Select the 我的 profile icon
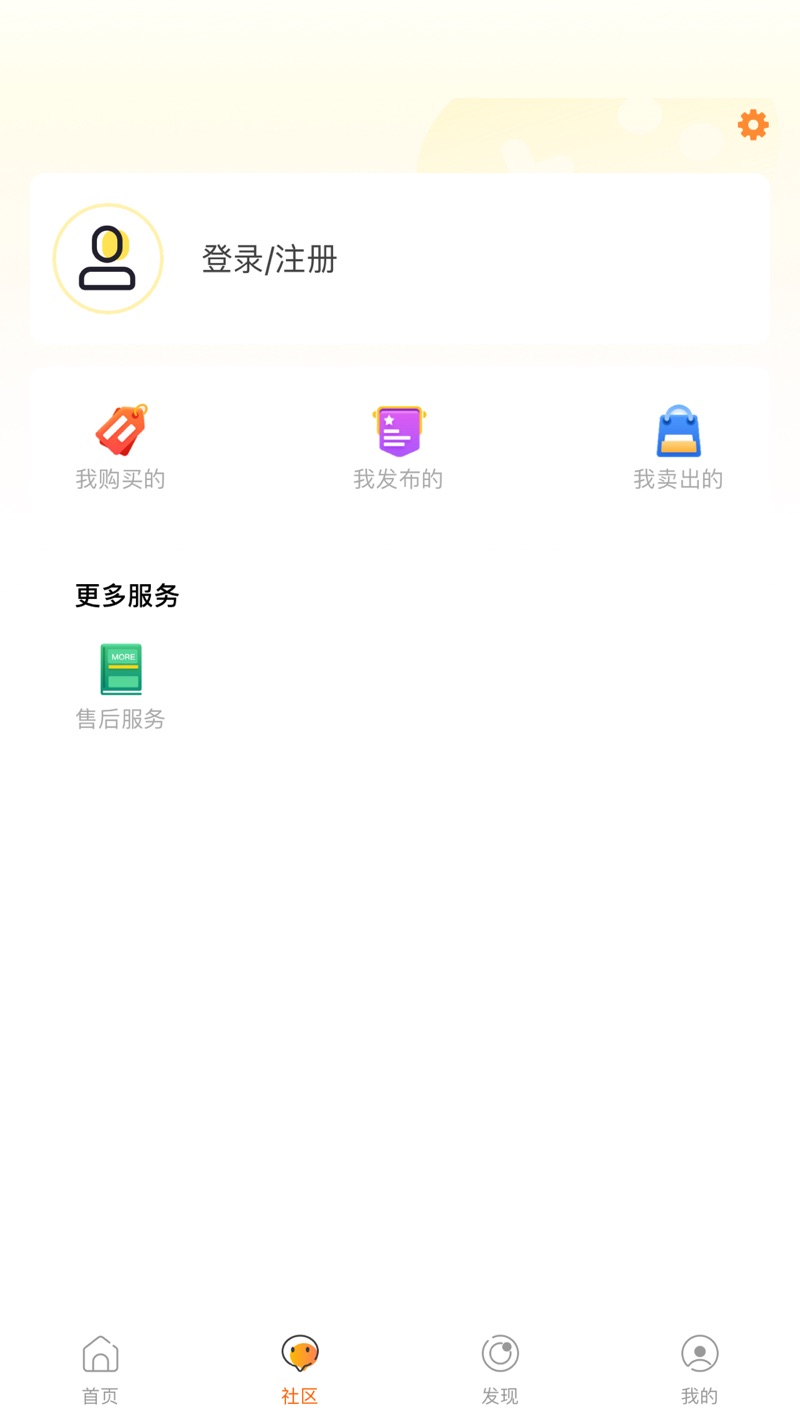 699,1352
